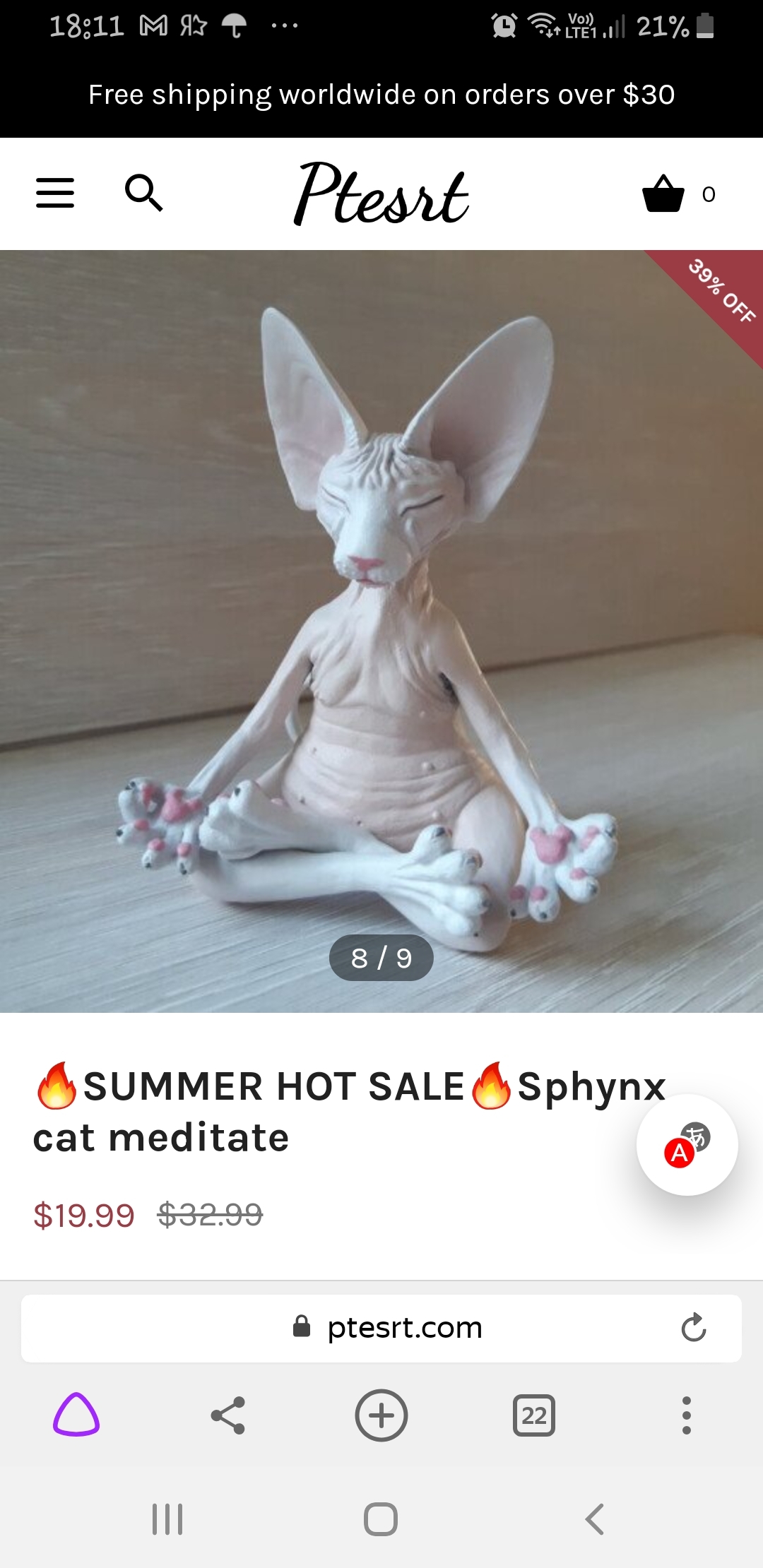The height and width of the screenshot is (1568, 763).
Task: Open the browser overflow menu
Action: tap(686, 1415)
